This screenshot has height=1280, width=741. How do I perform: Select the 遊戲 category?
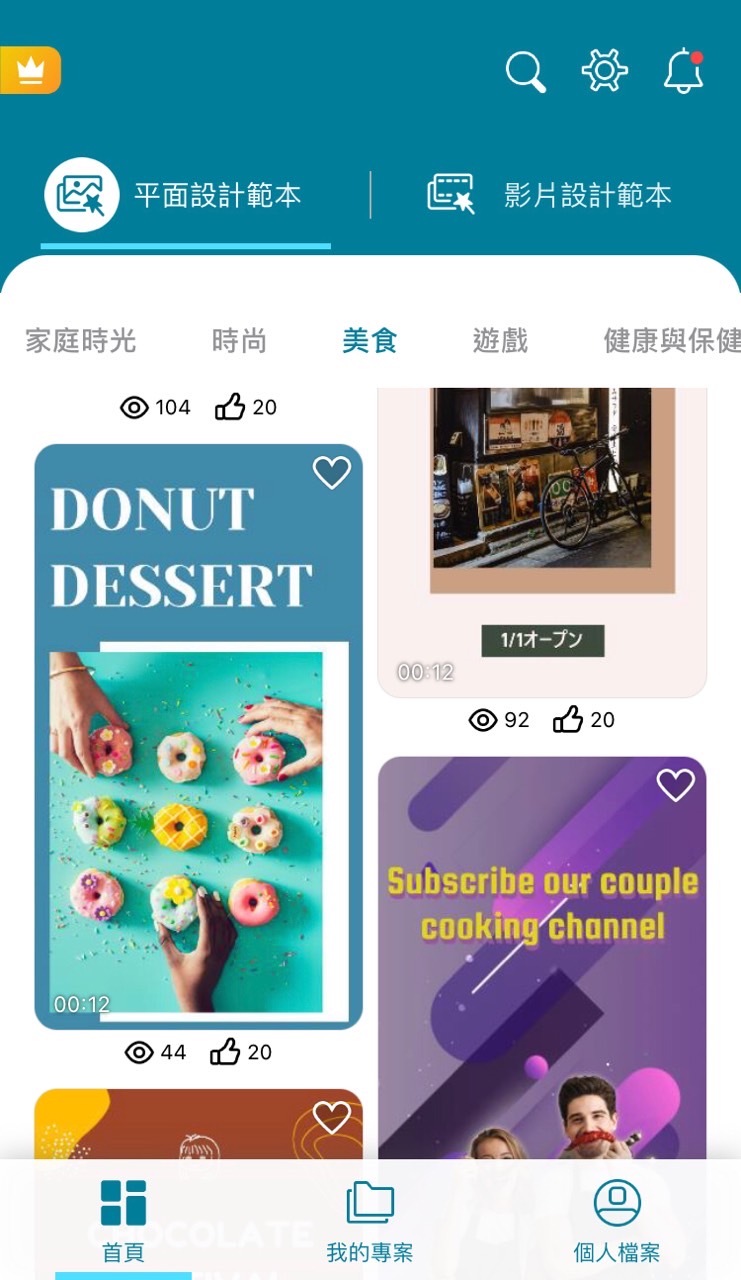[x=500, y=341]
